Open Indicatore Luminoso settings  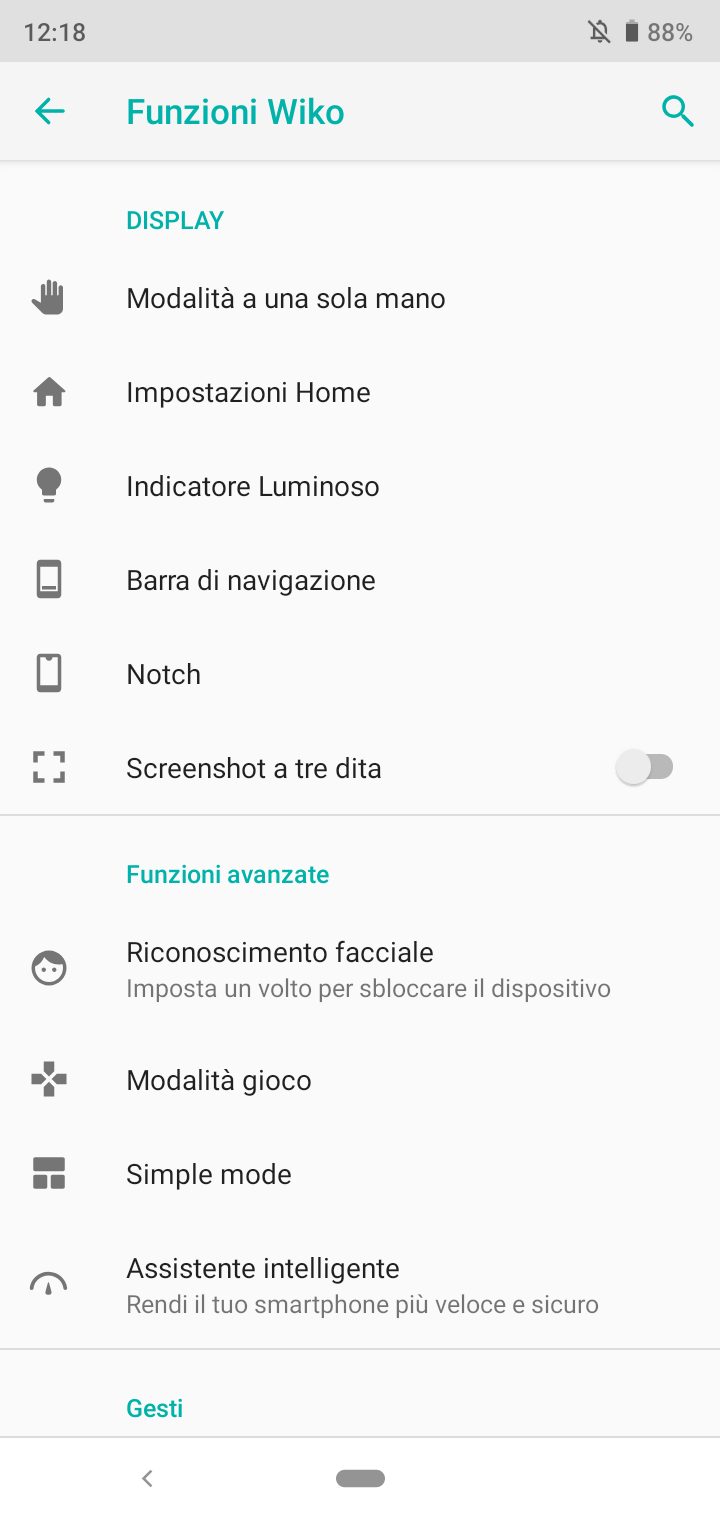360,486
